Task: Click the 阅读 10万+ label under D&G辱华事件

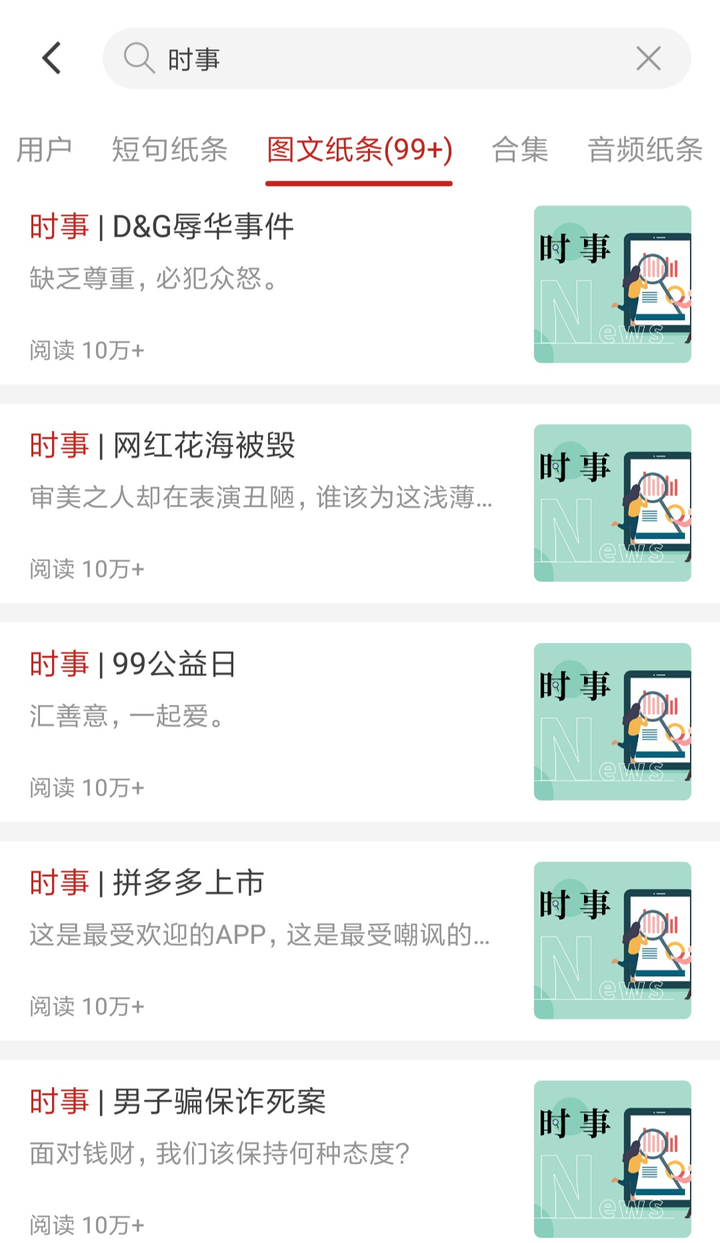Action: (82, 350)
